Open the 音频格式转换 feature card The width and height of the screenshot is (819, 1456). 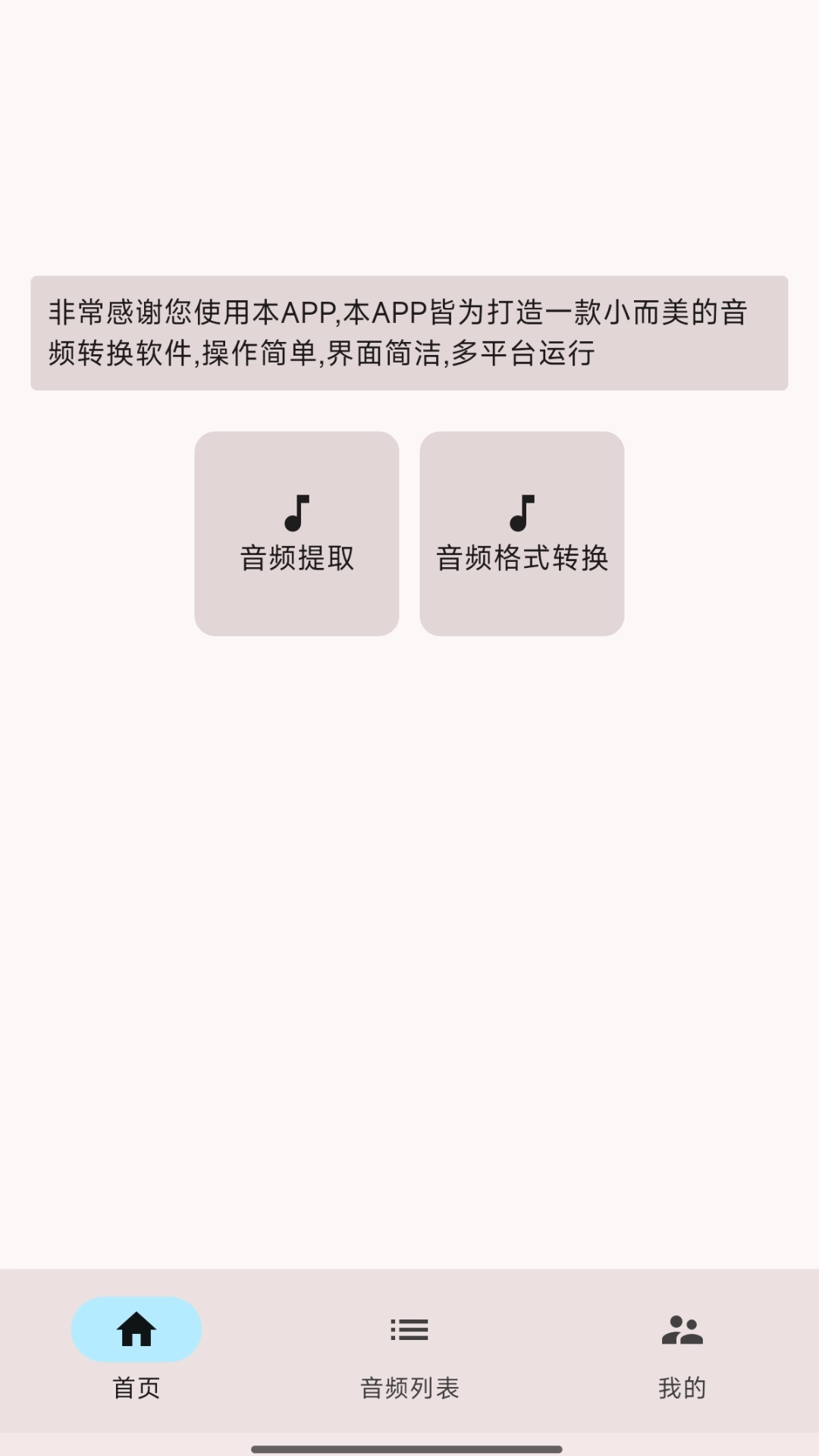(522, 531)
